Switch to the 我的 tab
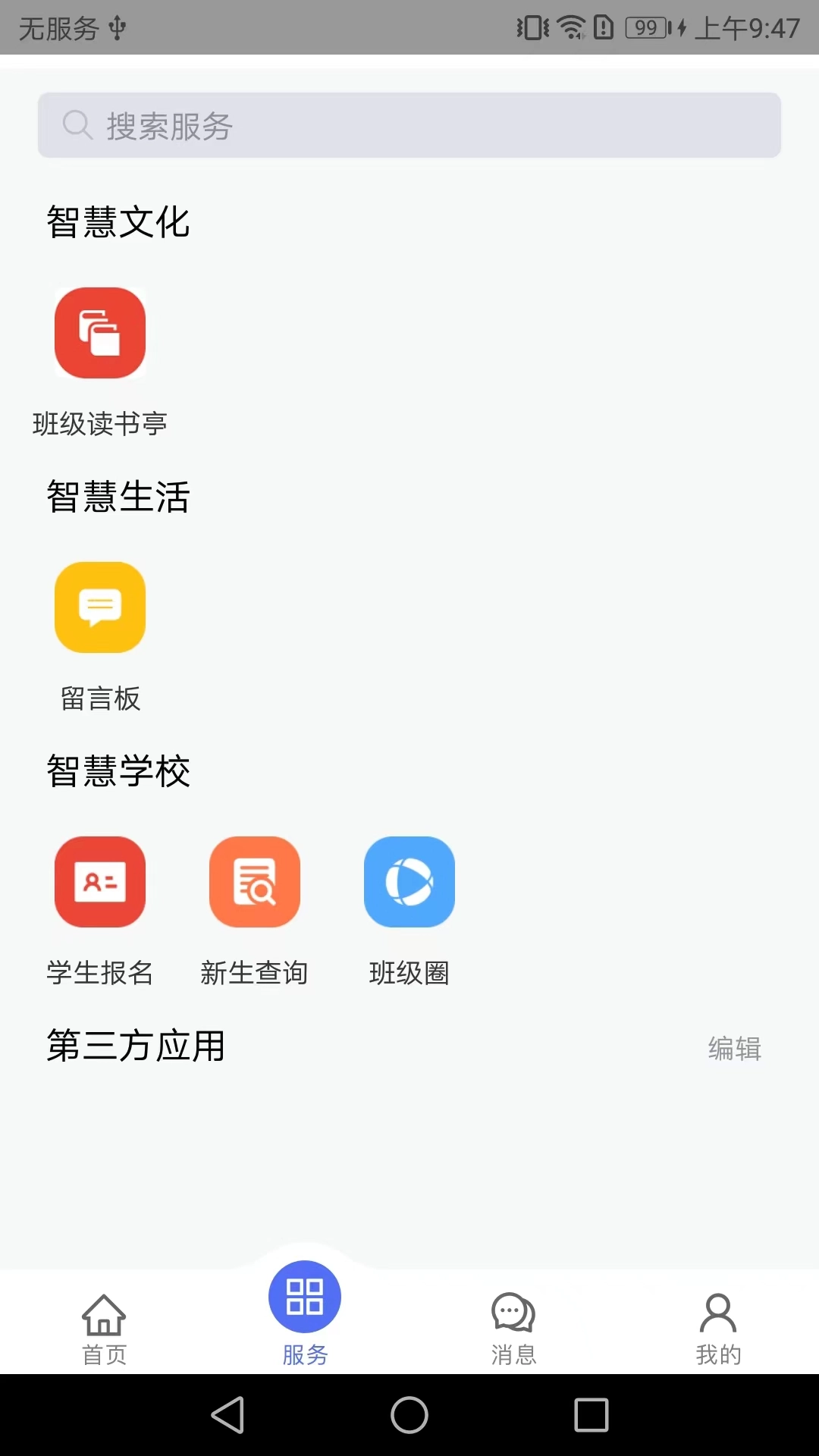The height and width of the screenshot is (1456, 819). click(718, 1329)
